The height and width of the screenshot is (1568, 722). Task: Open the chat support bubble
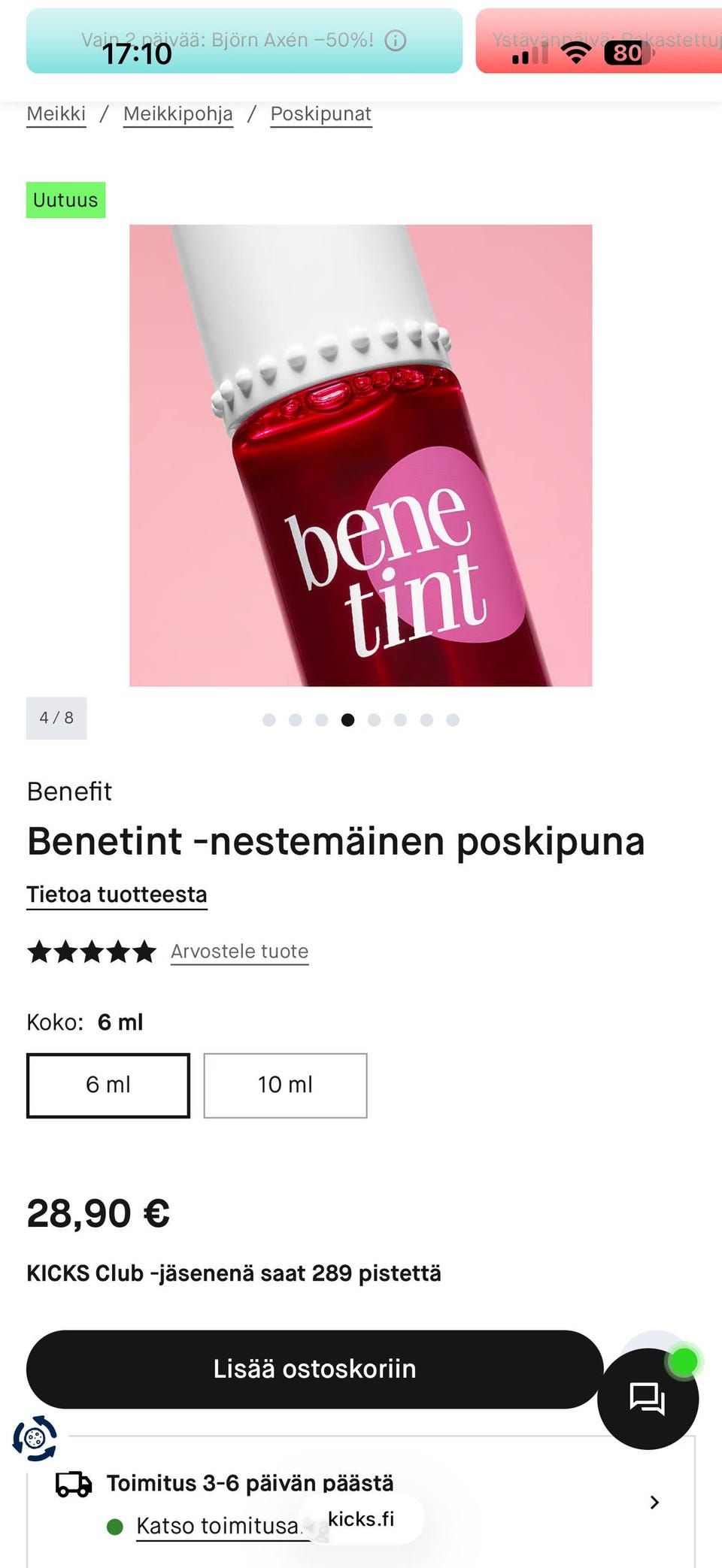648,1399
